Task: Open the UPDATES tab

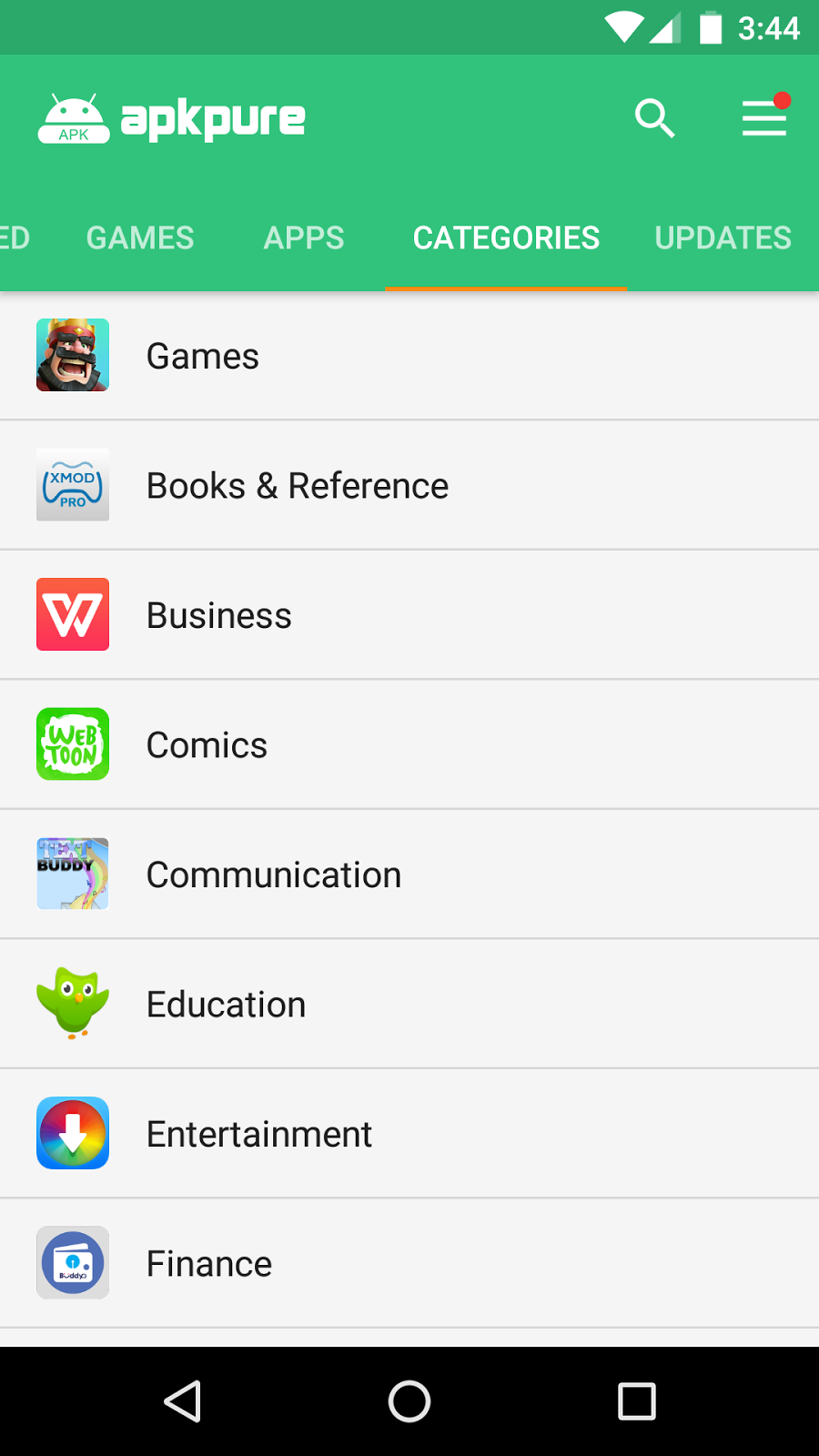Action: click(723, 238)
